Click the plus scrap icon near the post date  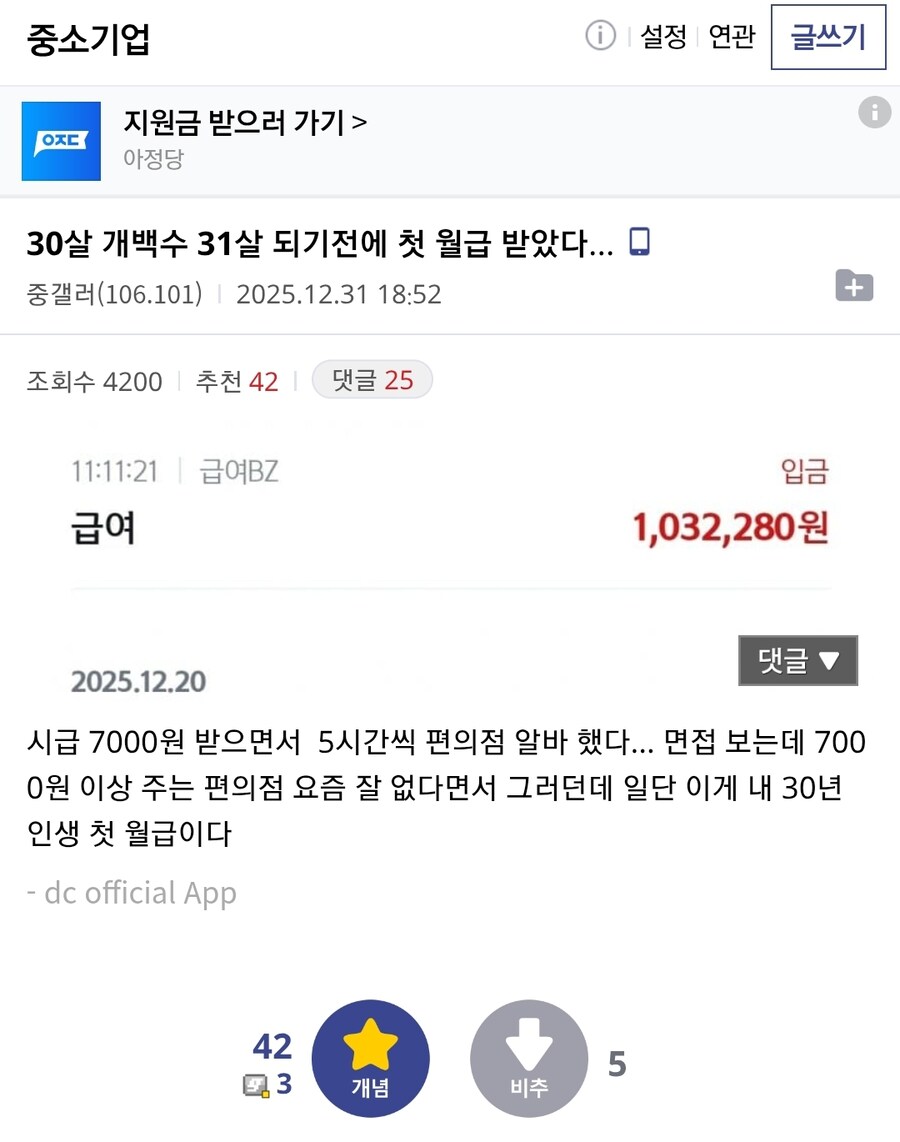854,287
